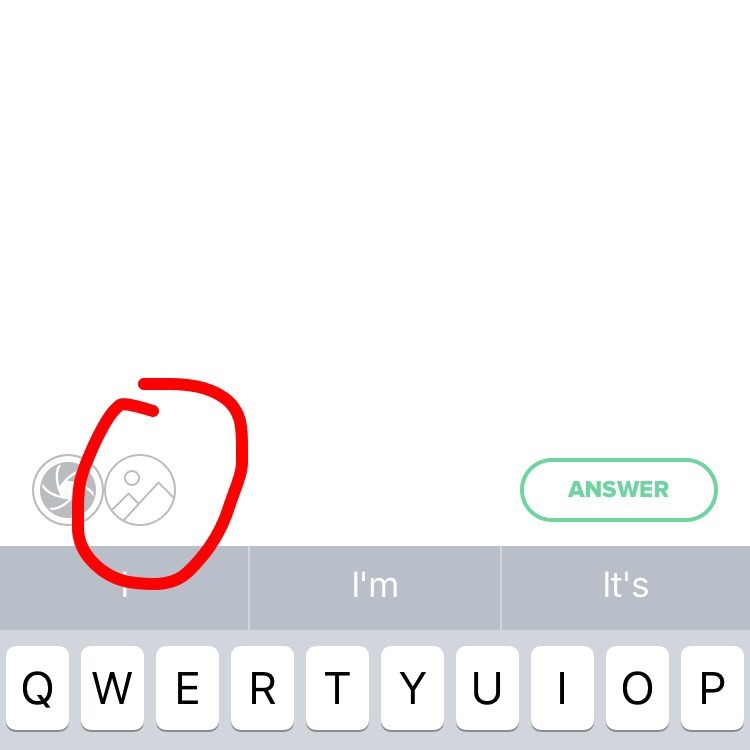
Task: Choose the "I" keyboard suggestion
Action: pyautogui.click(x=124, y=587)
